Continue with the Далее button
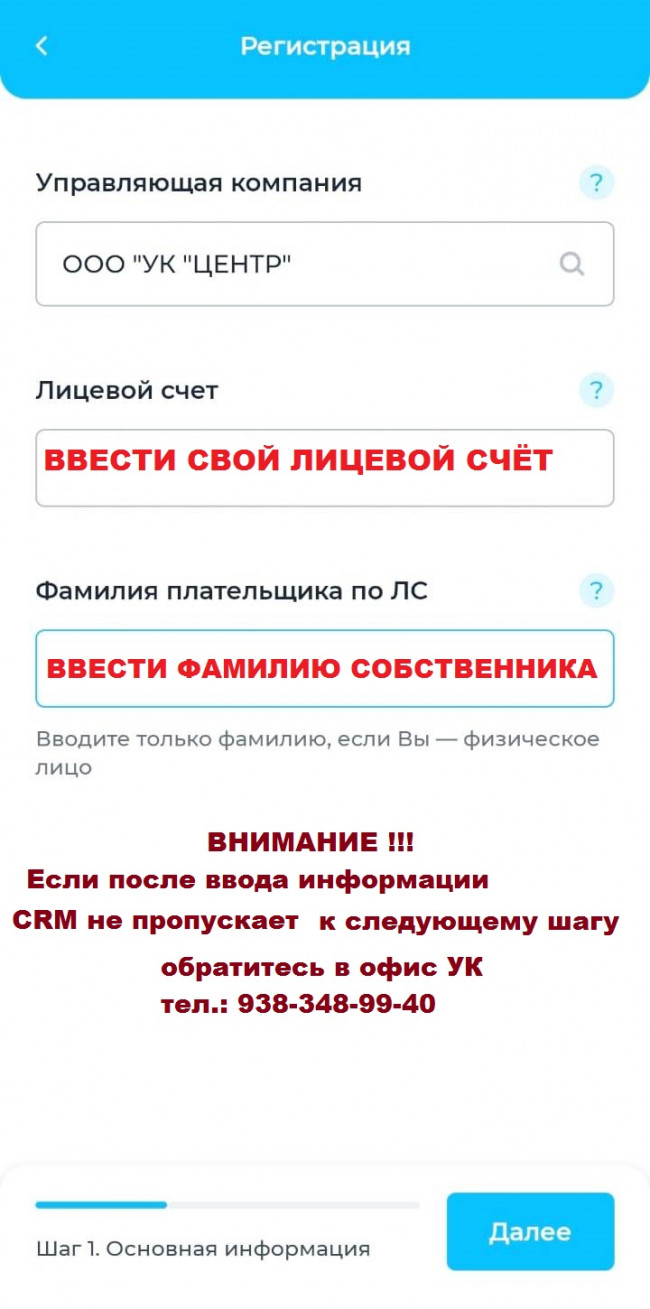The width and height of the screenshot is (650, 1309). [x=530, y=1231]
